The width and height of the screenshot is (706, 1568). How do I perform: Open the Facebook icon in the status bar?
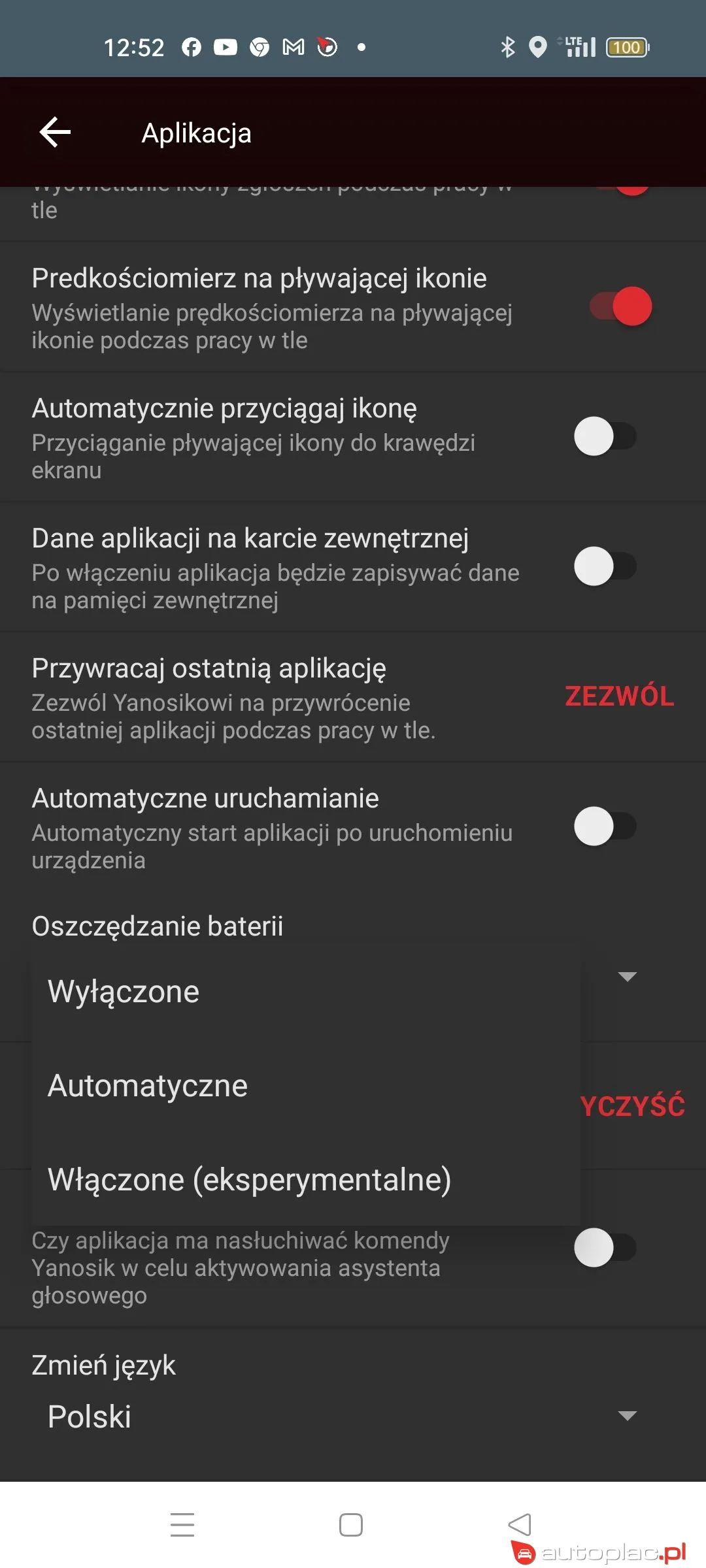click(x=192, y=46)
